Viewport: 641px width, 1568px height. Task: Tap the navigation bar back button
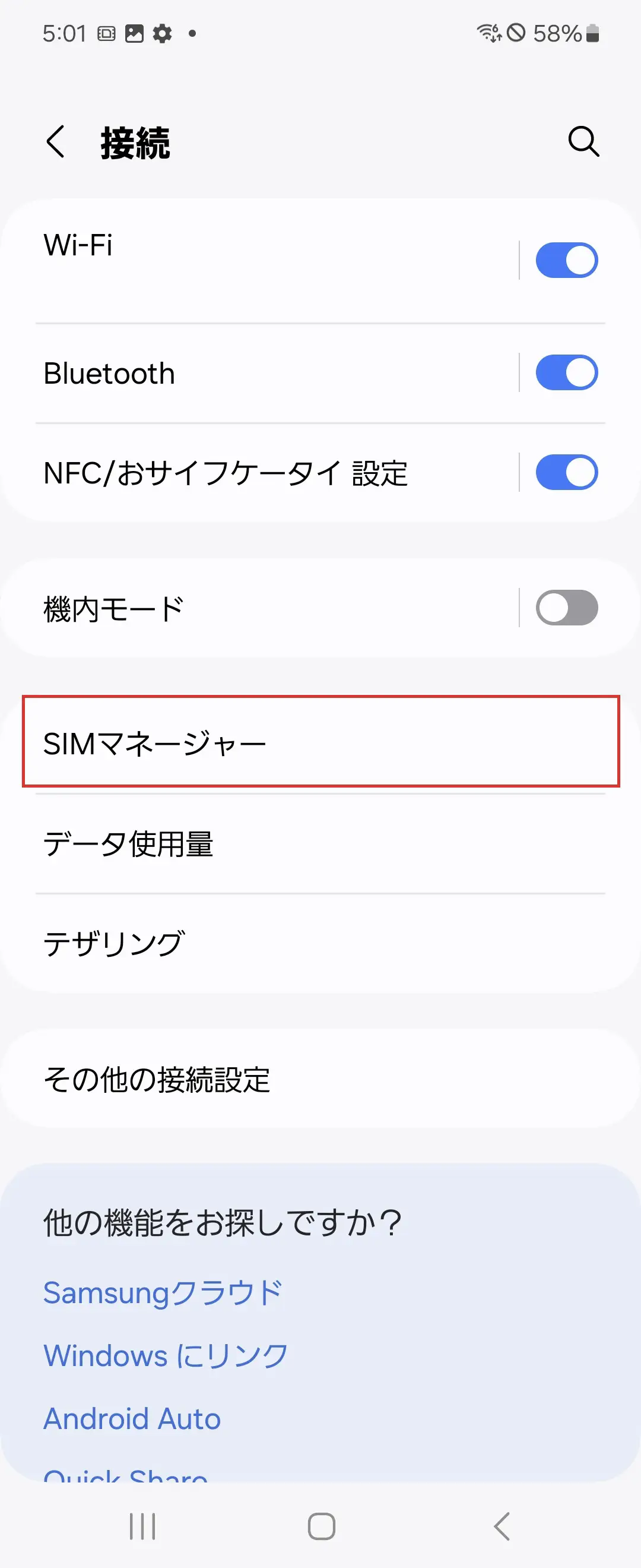[500, 1525]
